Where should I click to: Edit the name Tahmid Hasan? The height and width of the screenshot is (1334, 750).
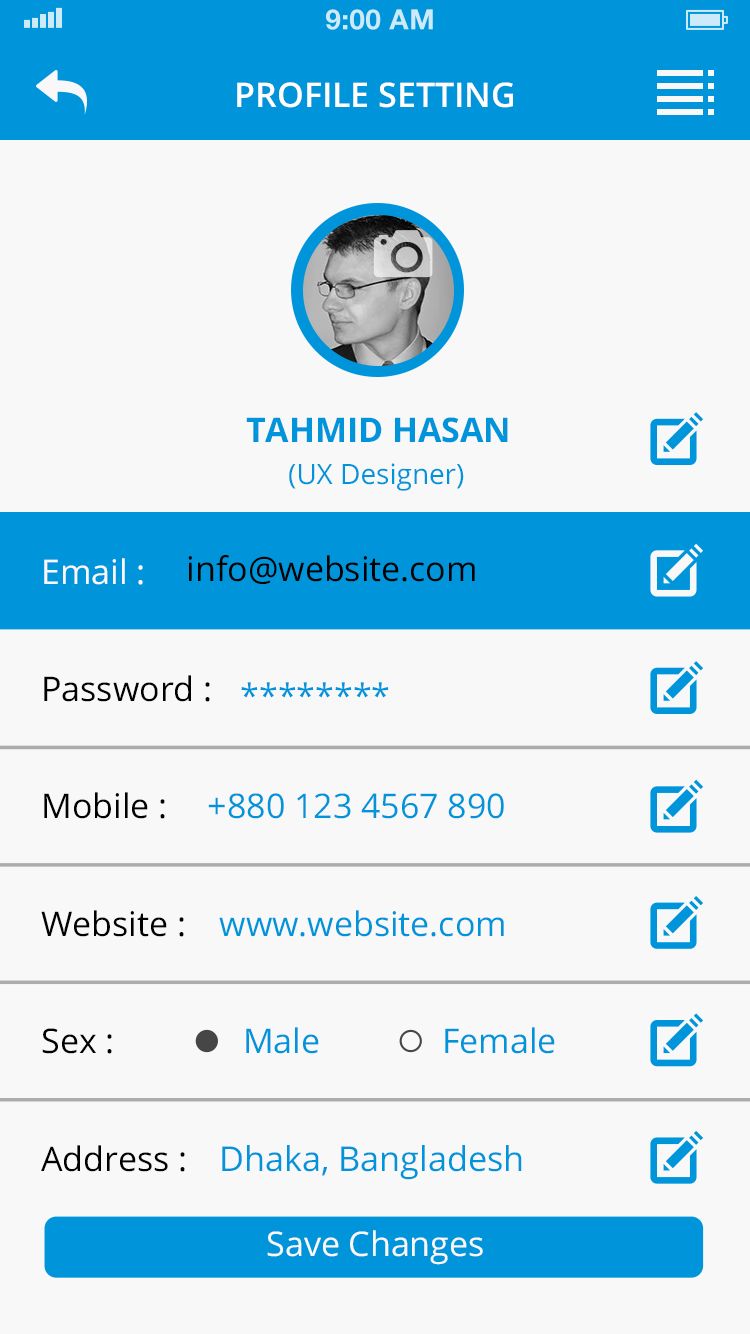click(x=676, y=439)
